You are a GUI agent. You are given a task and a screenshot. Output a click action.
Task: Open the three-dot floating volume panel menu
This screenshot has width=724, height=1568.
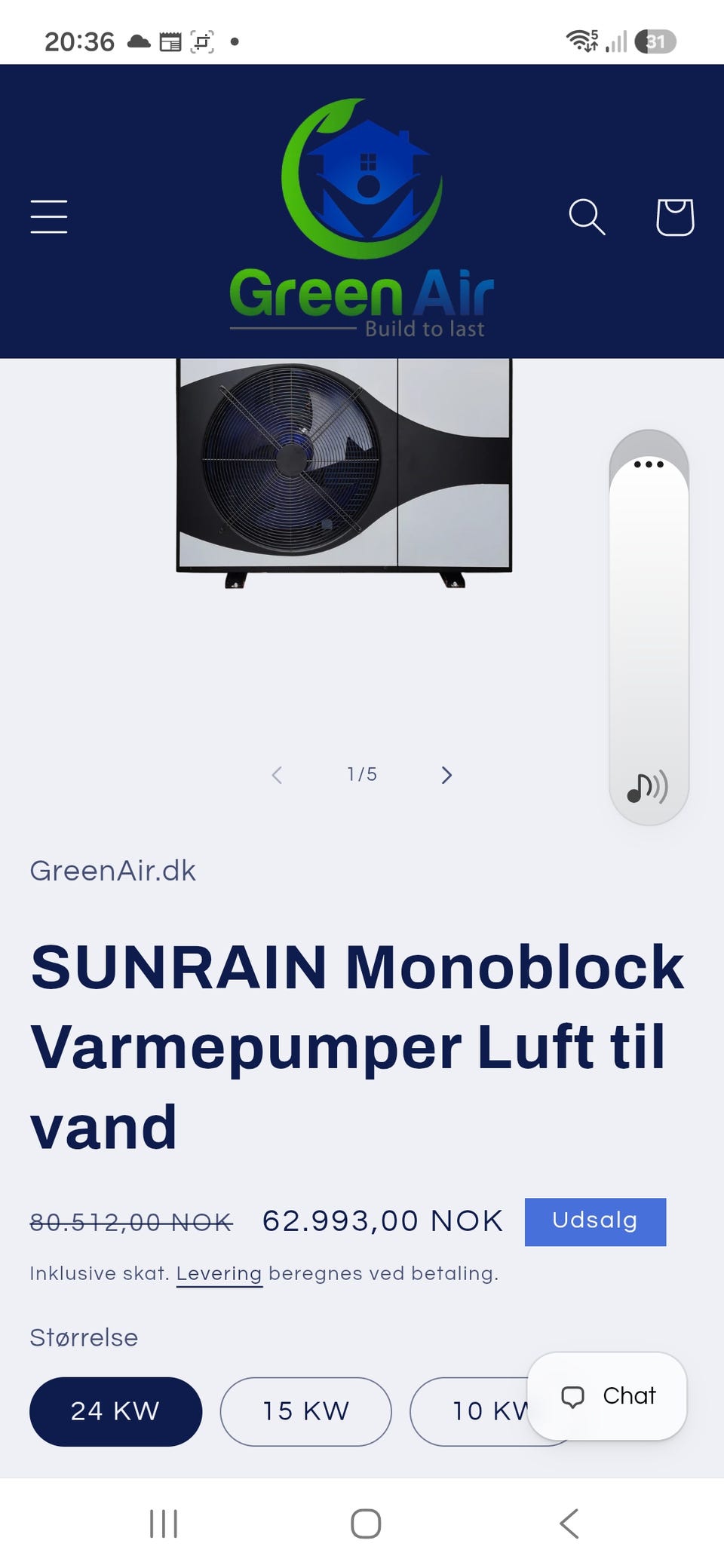[x=649, y=464]
